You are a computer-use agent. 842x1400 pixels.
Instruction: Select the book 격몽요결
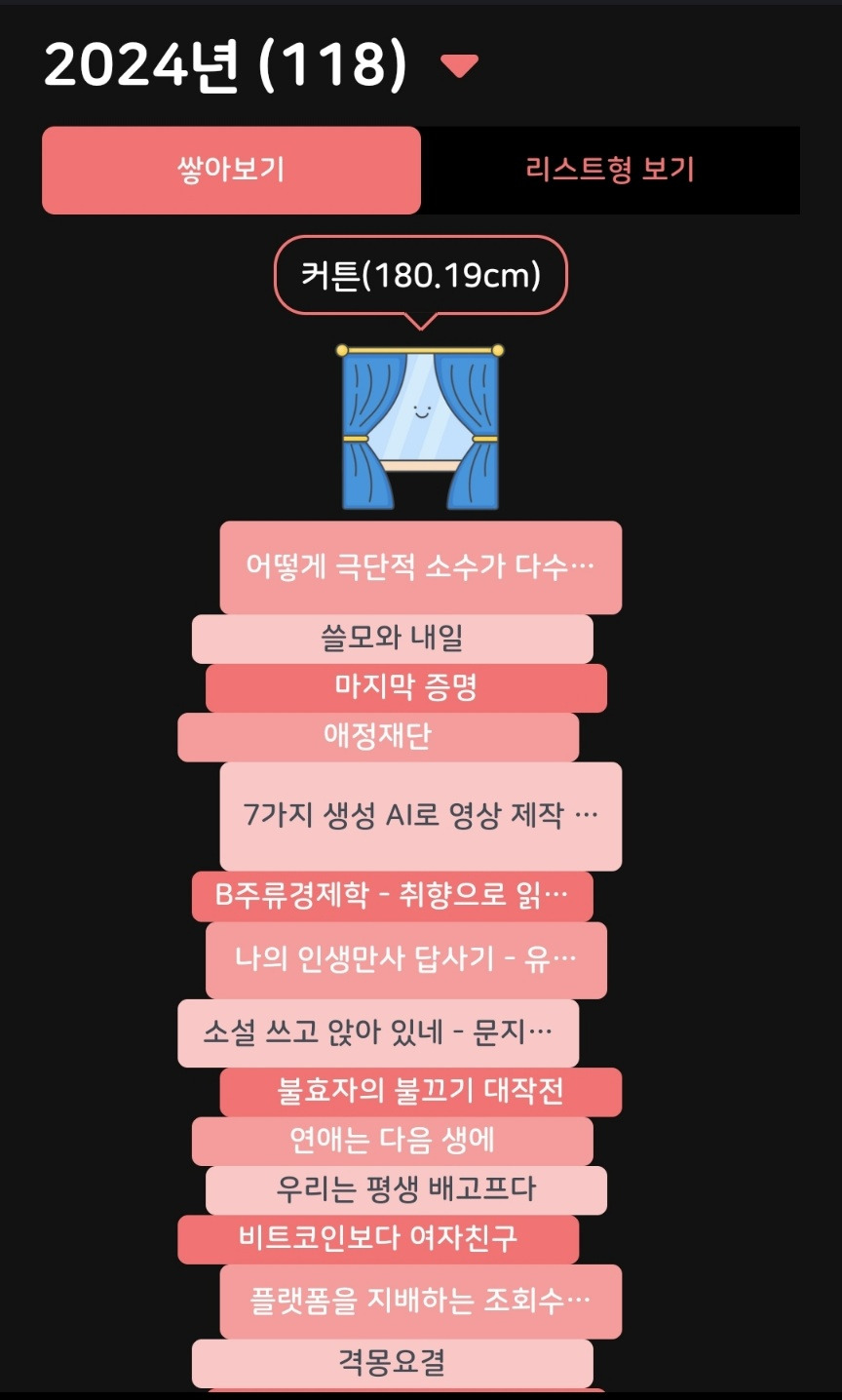point(394,1365)
